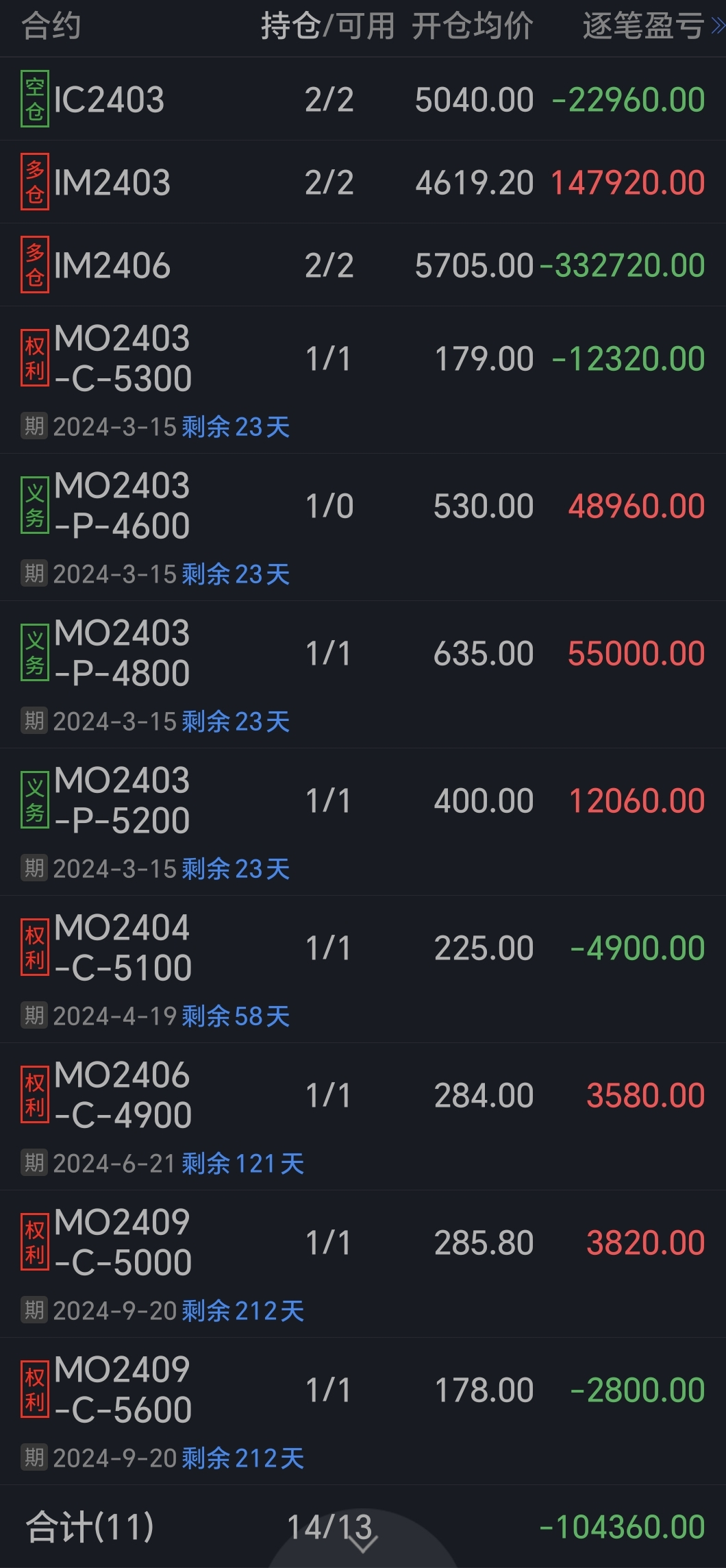The height and width of the screenshot is (1568, 726).
Task: Open the IC2403 short position row
Action: pyautogui.click(x=363, y=100)
